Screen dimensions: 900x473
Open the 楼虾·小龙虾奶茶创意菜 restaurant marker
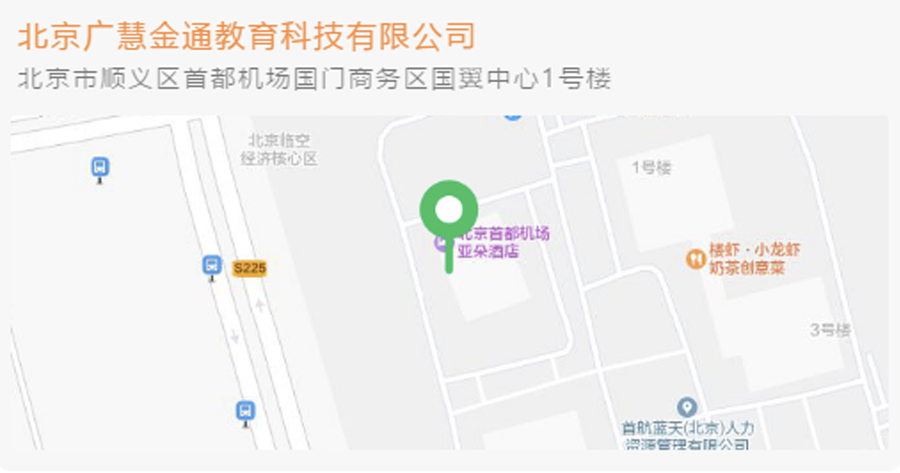696,259
